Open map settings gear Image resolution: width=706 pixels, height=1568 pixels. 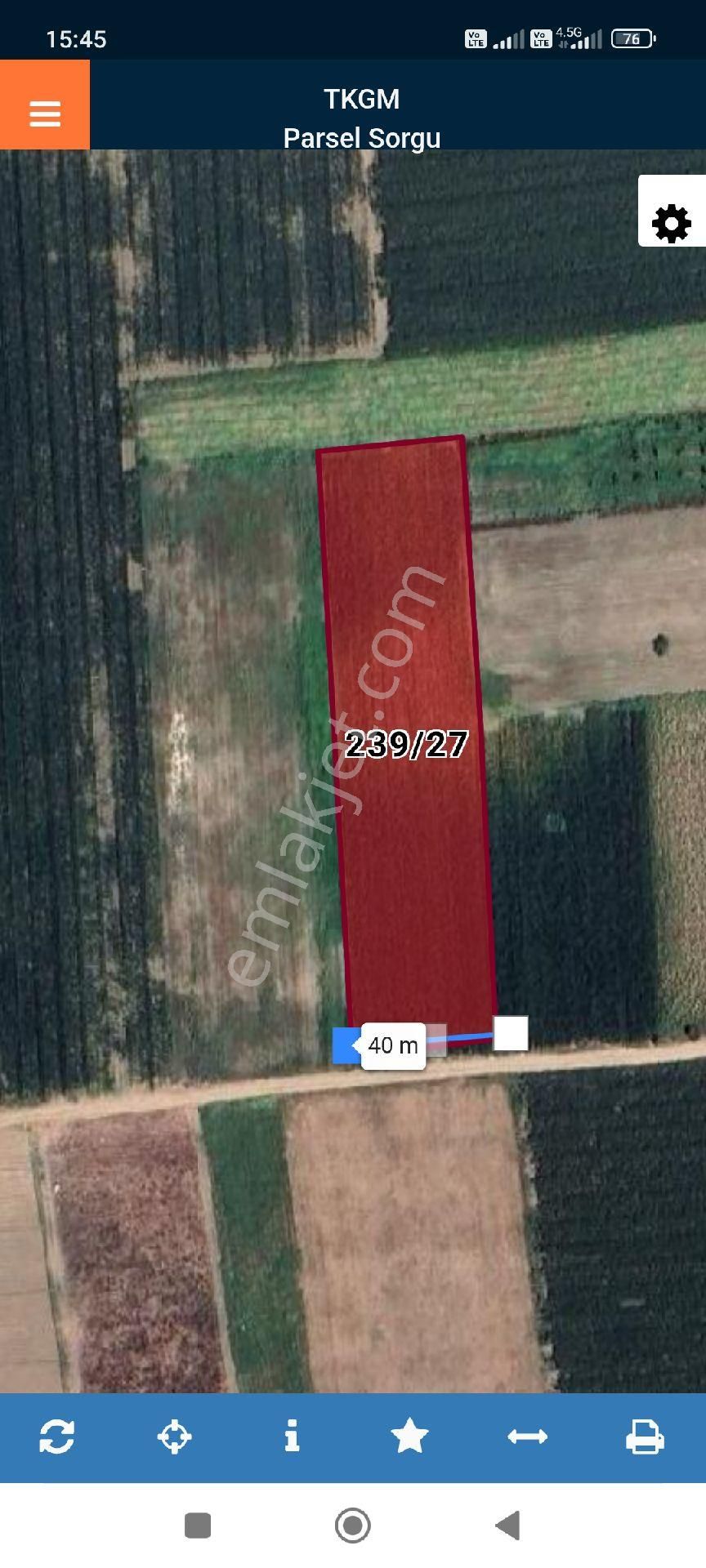pyautogui.click(x=672, y=222)
